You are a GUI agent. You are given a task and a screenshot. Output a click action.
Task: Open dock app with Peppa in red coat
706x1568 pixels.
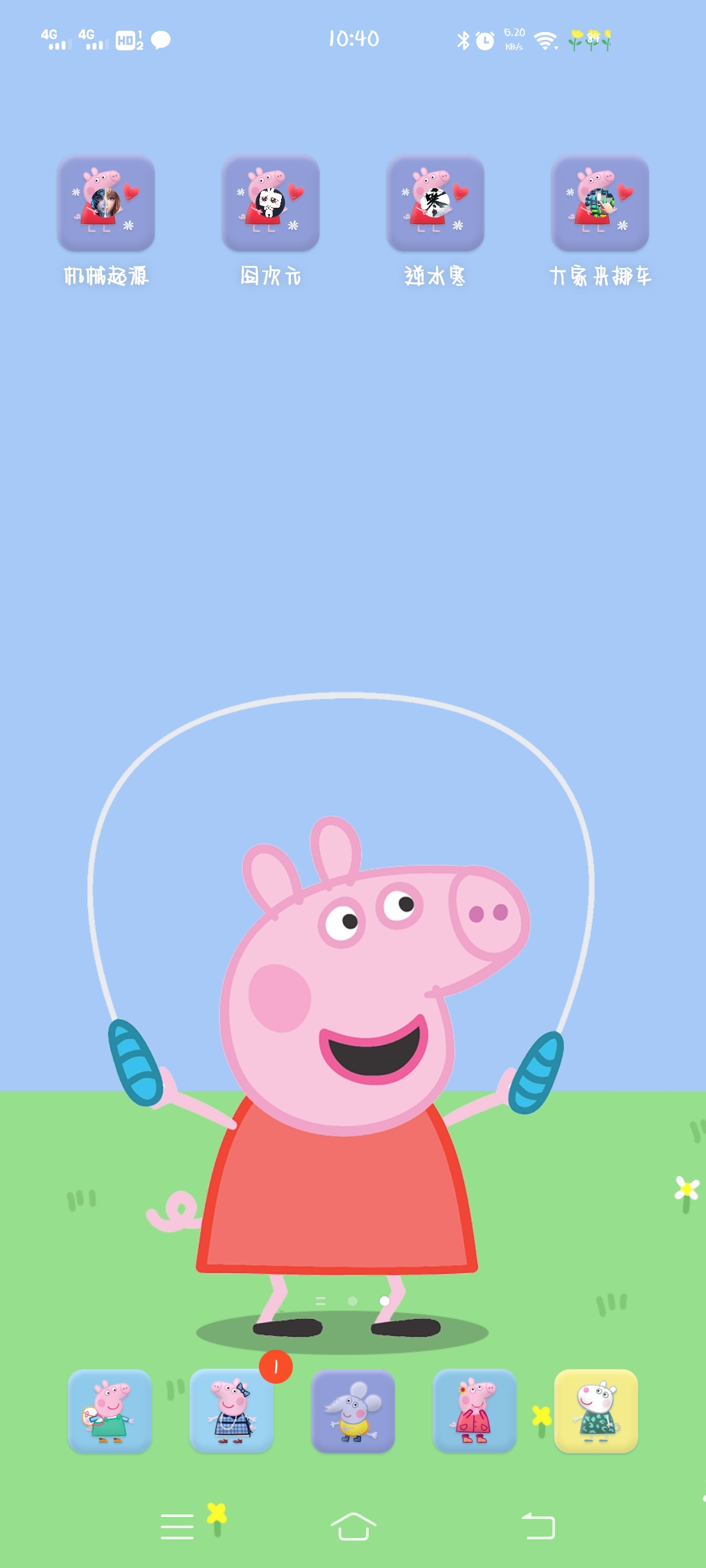point(475,1411)
